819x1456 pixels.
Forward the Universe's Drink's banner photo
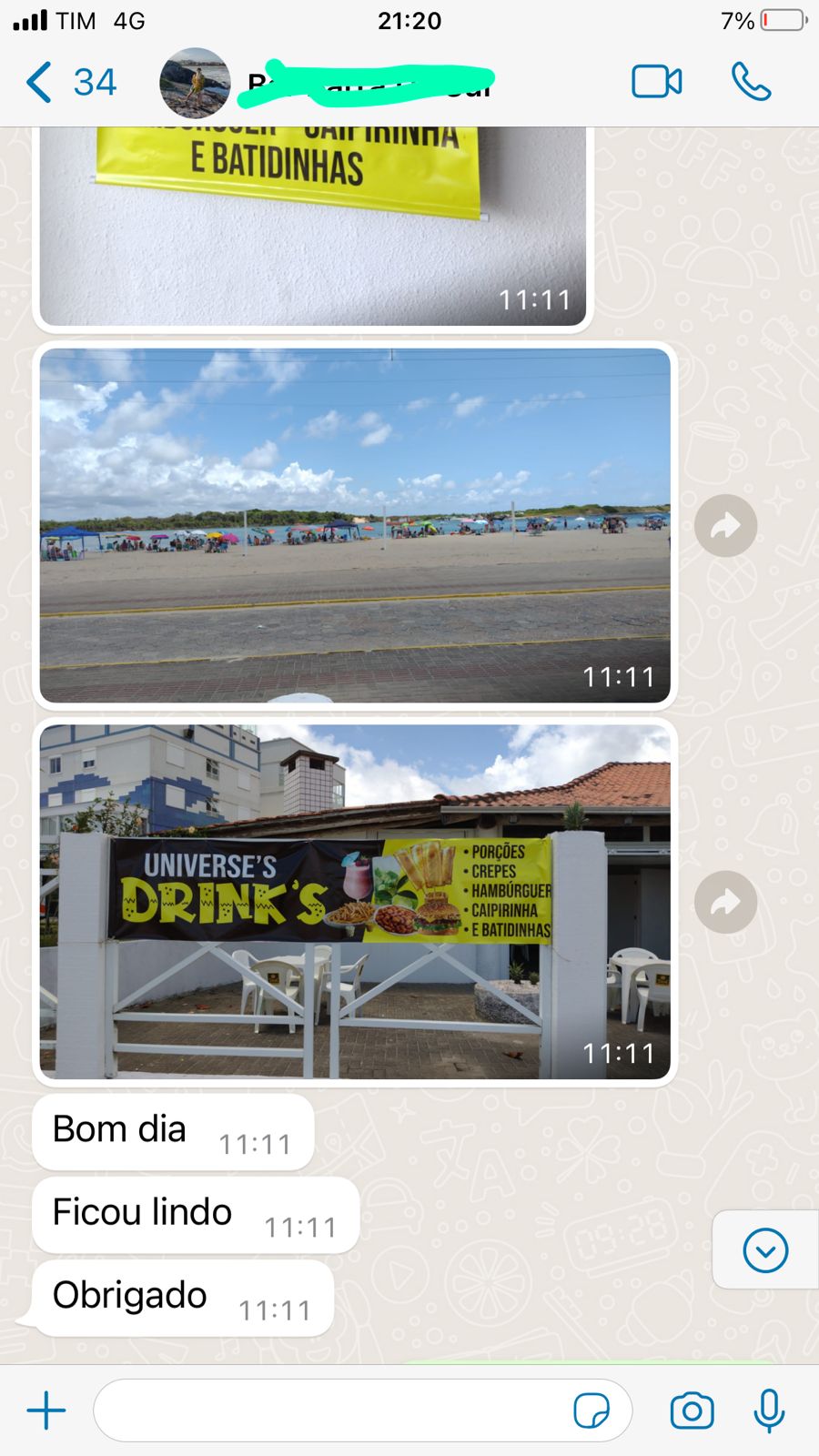coord(725,902)
